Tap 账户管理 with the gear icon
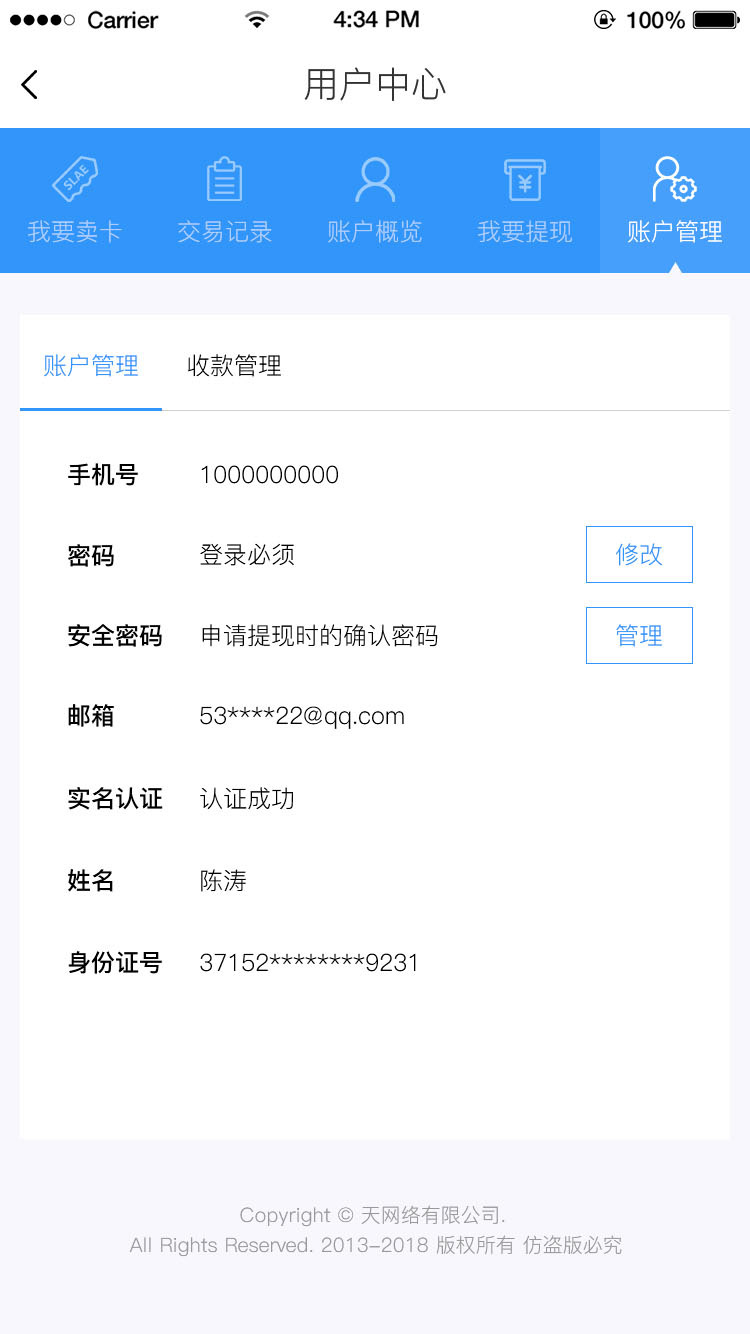The image size is (750, 1334). click(x=675, y=200)
